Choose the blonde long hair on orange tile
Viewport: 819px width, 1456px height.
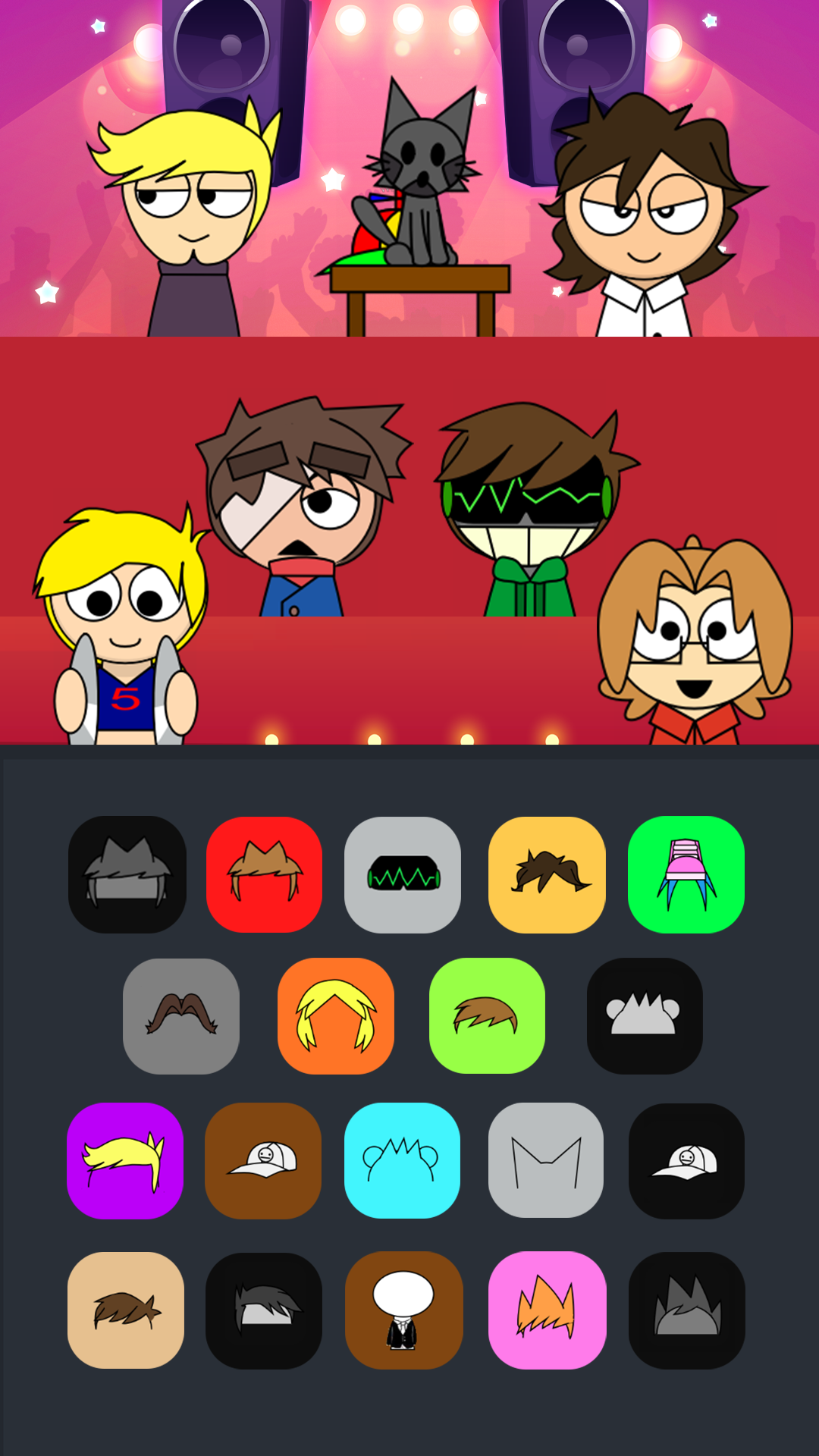pyautogui.click(x=336, y=1016)
